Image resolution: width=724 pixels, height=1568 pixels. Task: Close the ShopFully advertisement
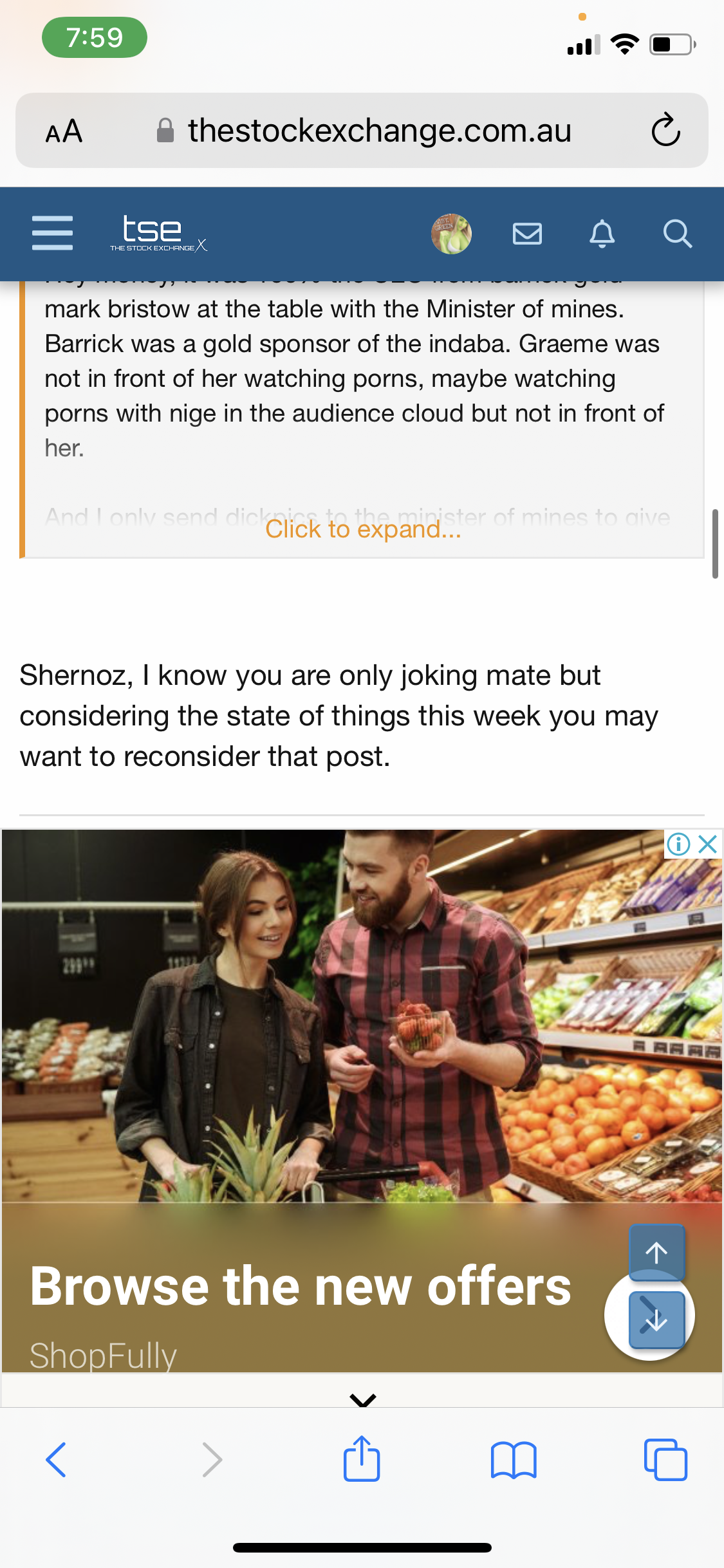pos(708,844)
